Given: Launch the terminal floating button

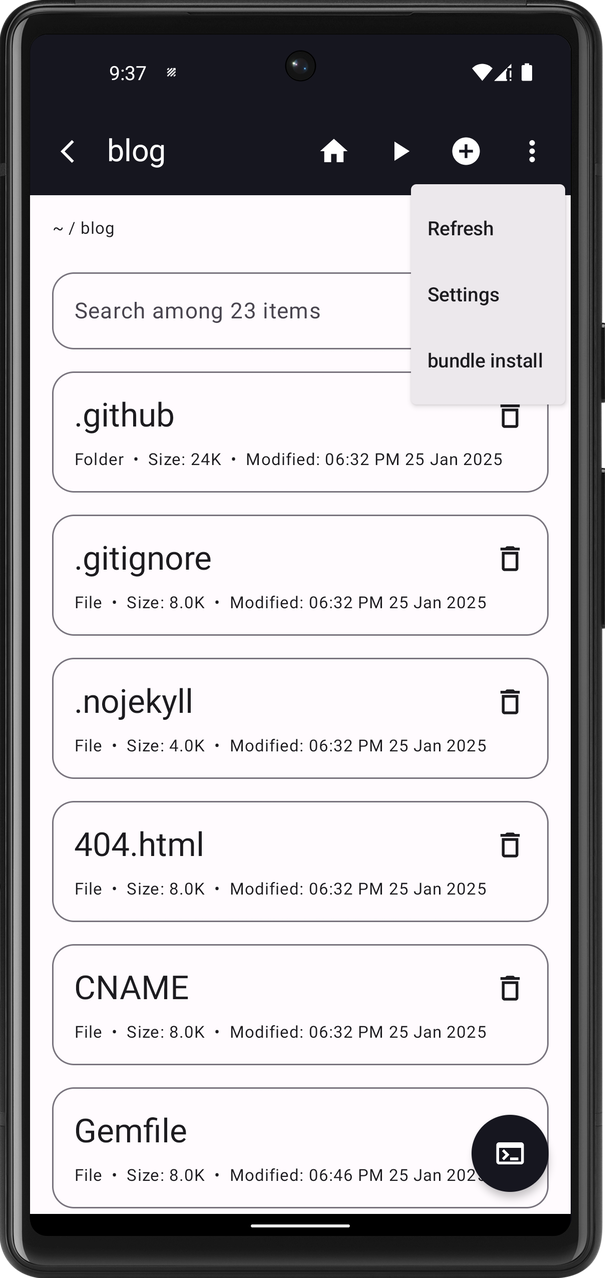Looking at the screenshot, I should [510, 1153].
